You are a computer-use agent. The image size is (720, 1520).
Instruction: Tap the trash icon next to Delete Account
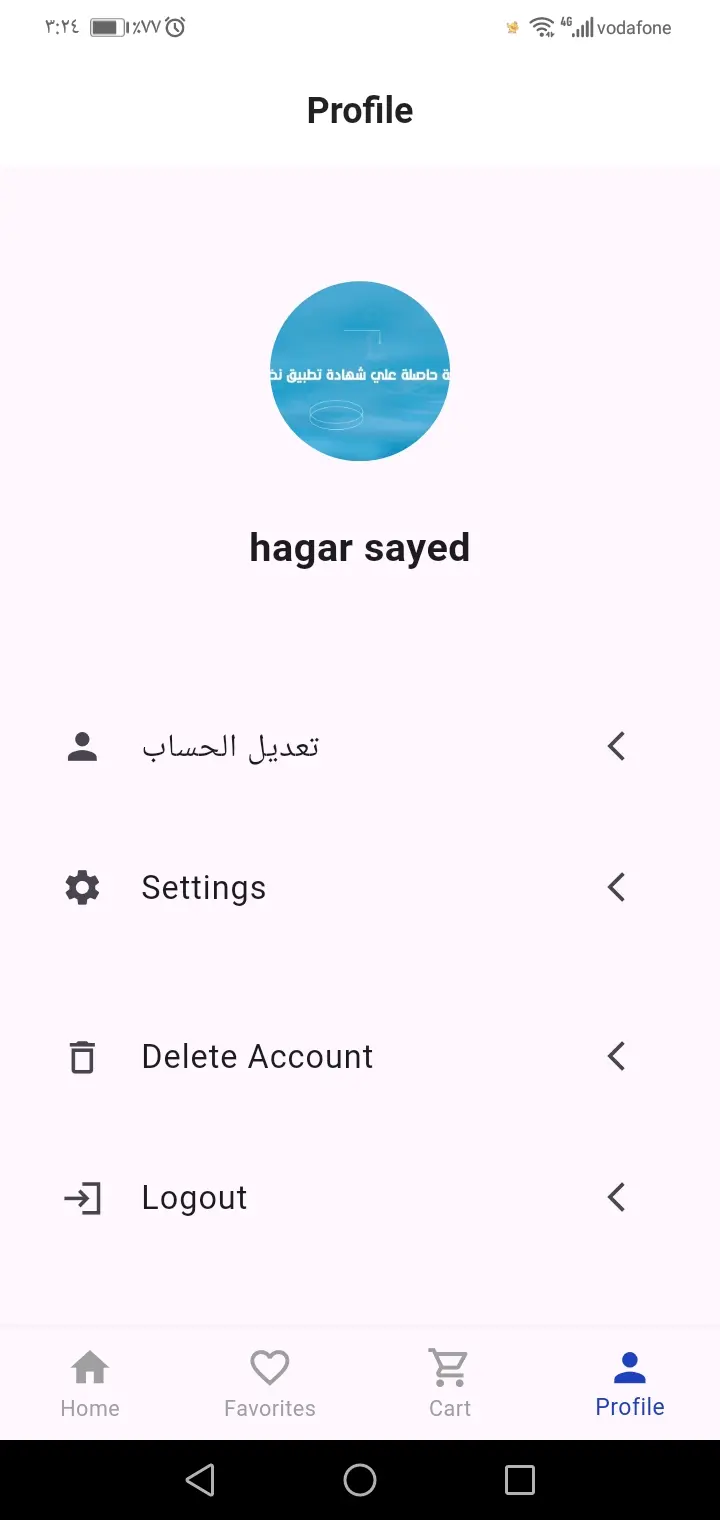coord(81,1056)
